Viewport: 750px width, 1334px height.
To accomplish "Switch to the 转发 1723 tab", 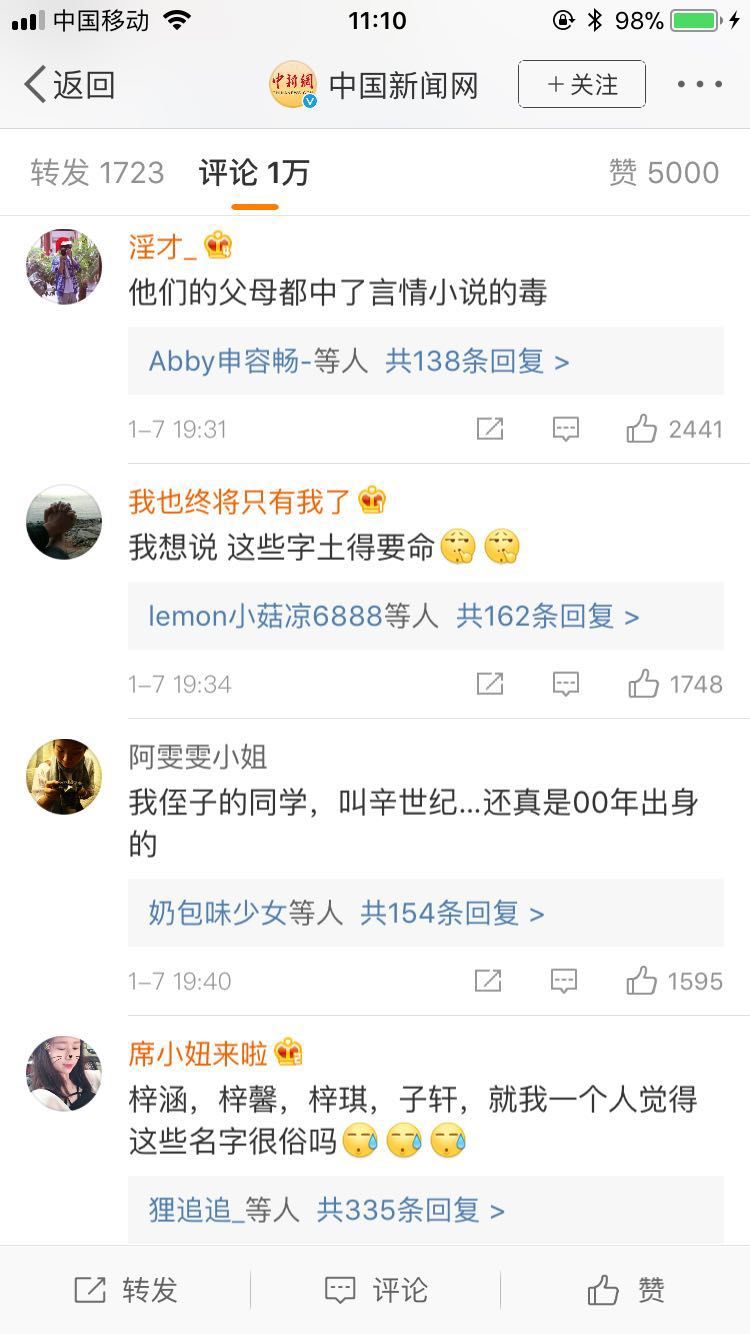I will [97, 173].
